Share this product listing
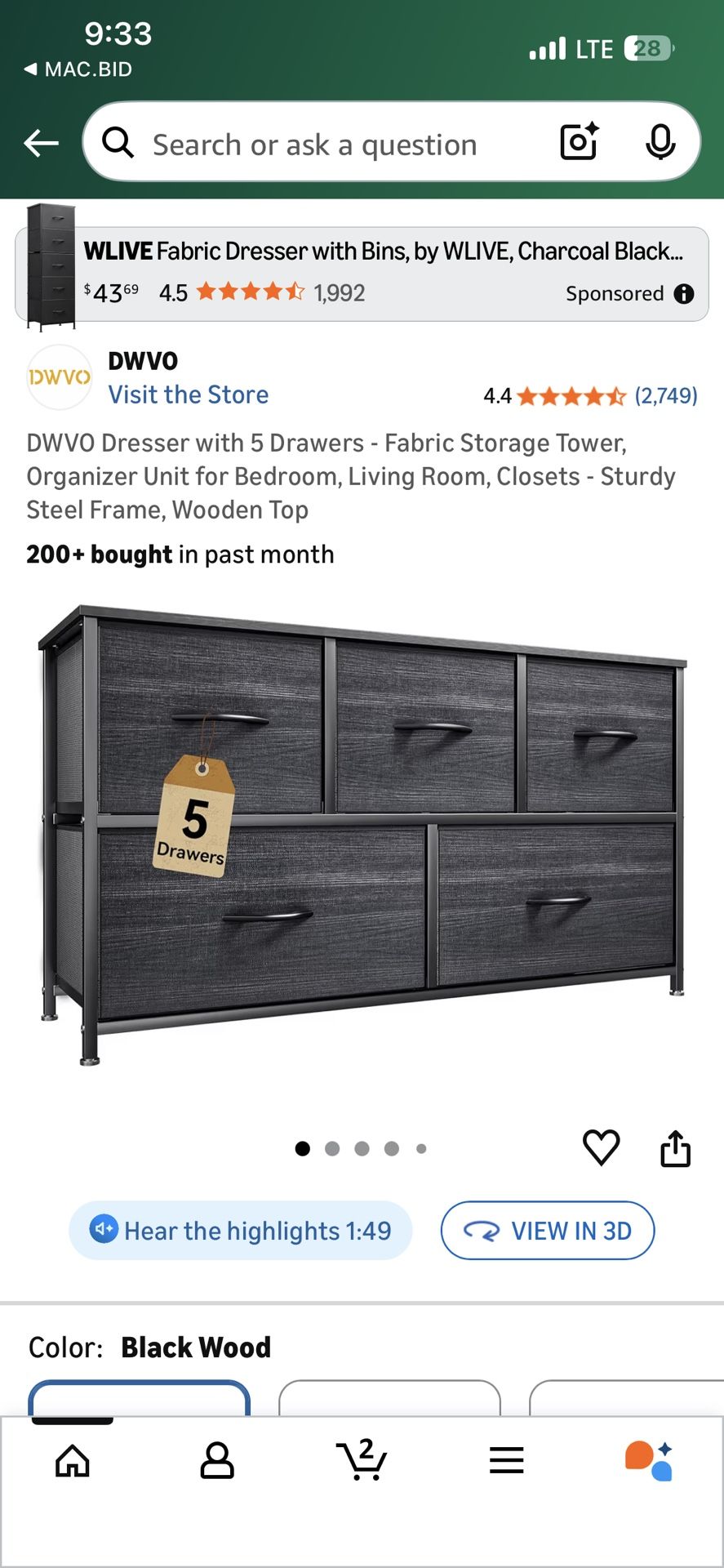724x1568 pixels. pyautogui.click(x=675, y=1147)
